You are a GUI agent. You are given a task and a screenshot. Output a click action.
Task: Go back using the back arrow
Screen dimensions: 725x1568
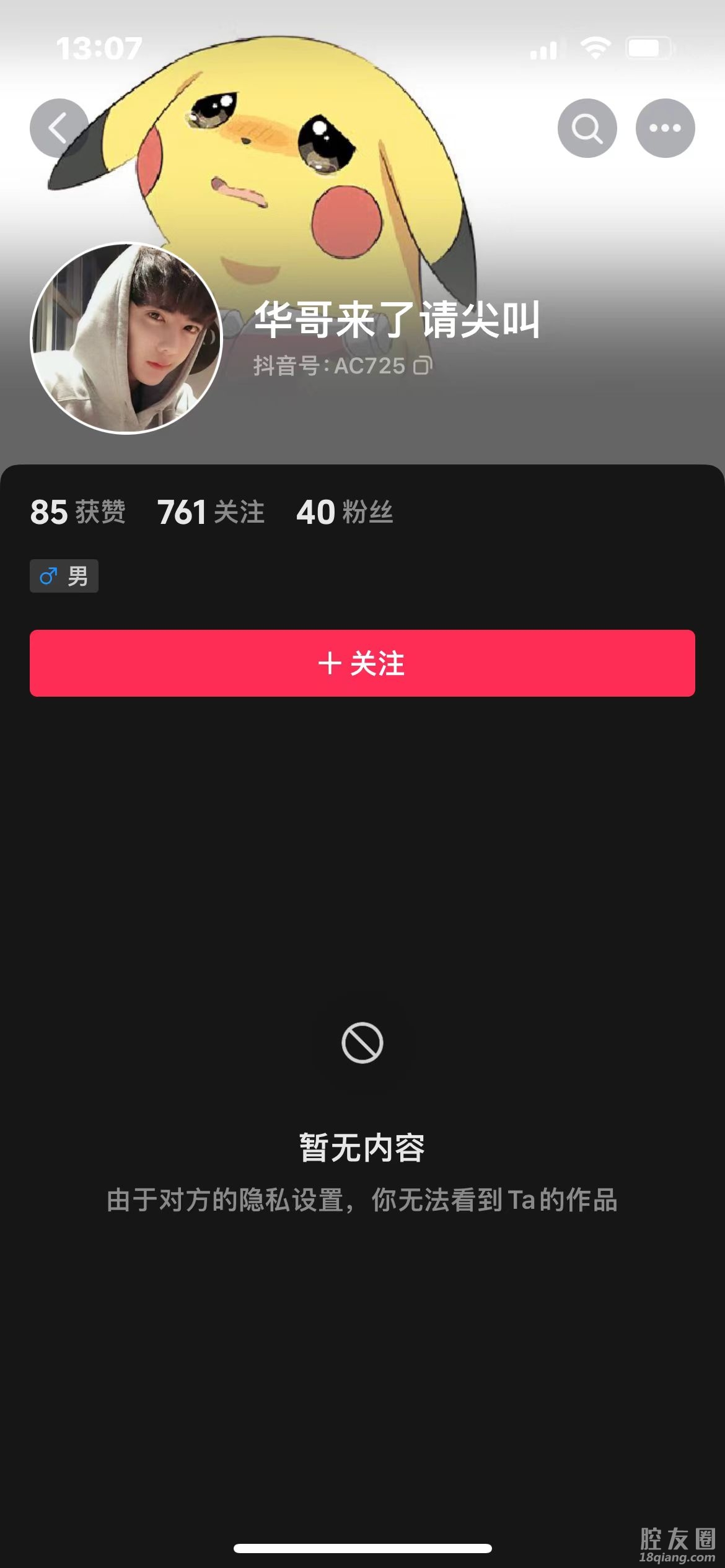click(x=59, y=128)
